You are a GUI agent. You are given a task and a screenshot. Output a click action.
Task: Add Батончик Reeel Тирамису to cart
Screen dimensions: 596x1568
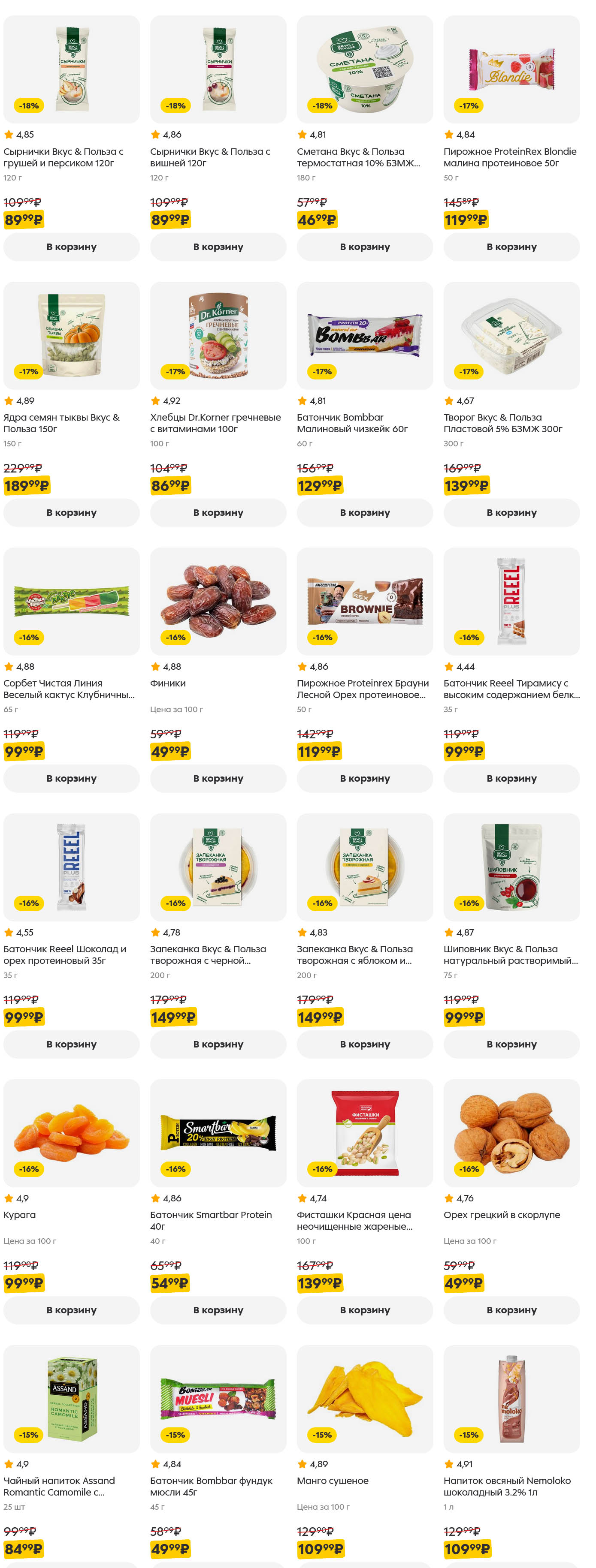511,778
